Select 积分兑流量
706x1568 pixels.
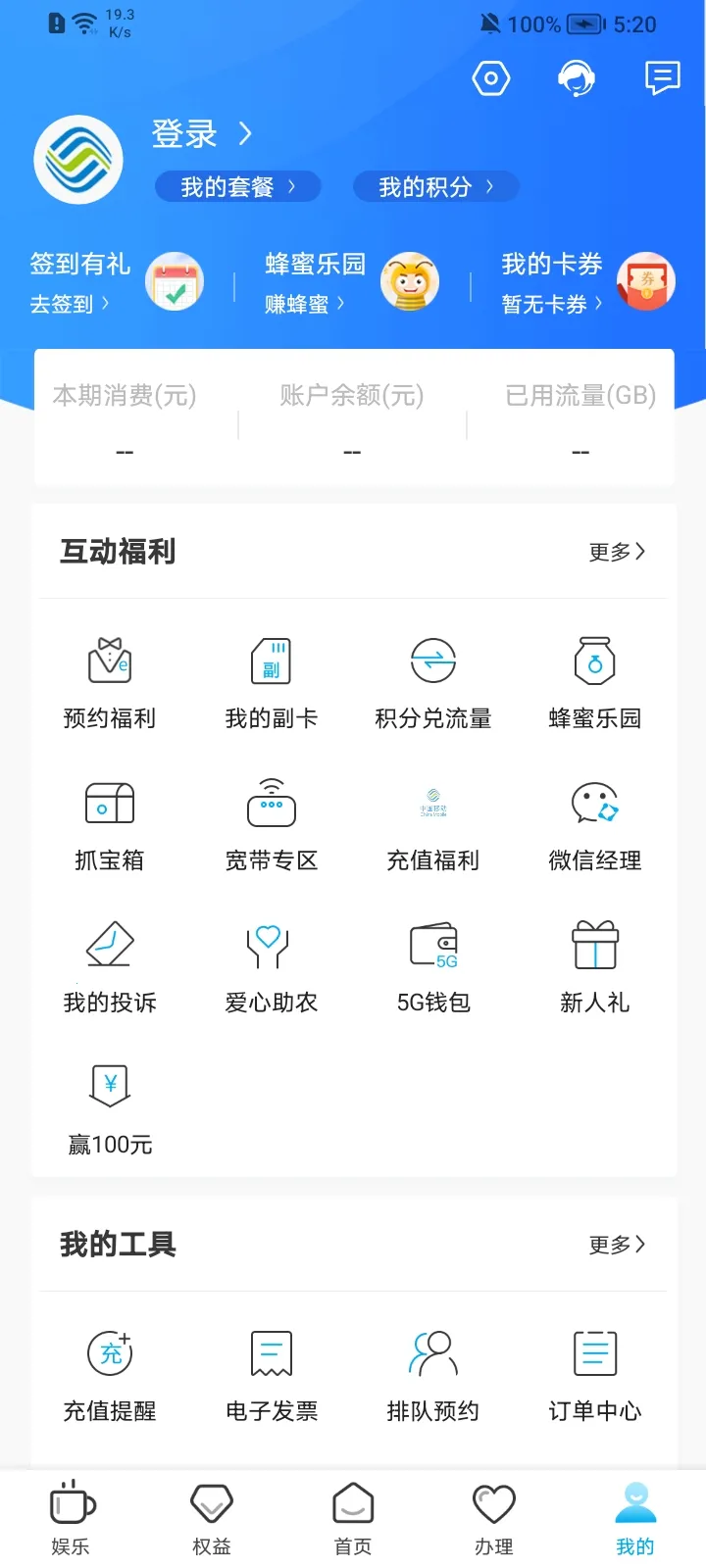[433, 681]
